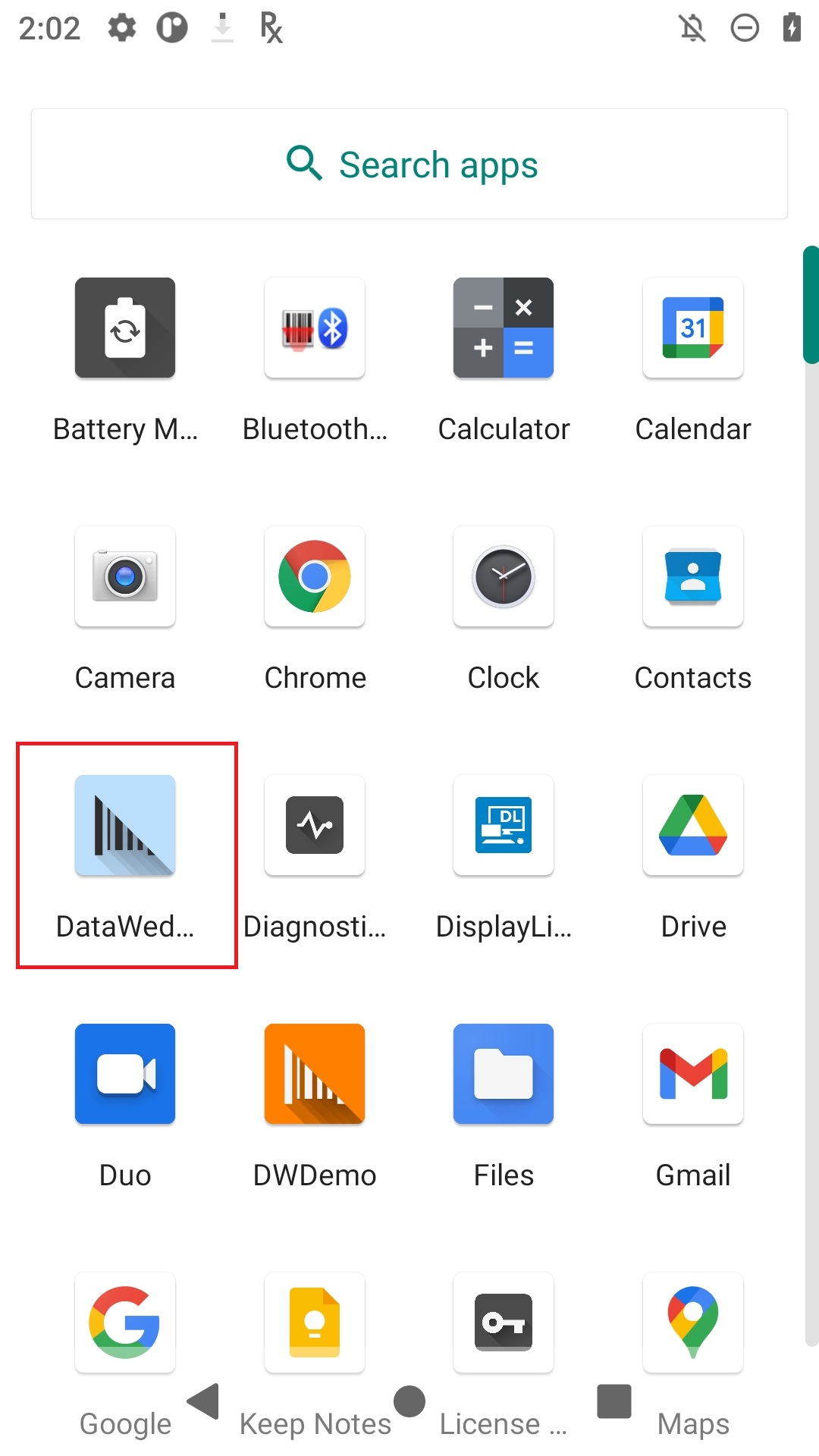
Task: Tap the system back button
Action: point(203,1401)
